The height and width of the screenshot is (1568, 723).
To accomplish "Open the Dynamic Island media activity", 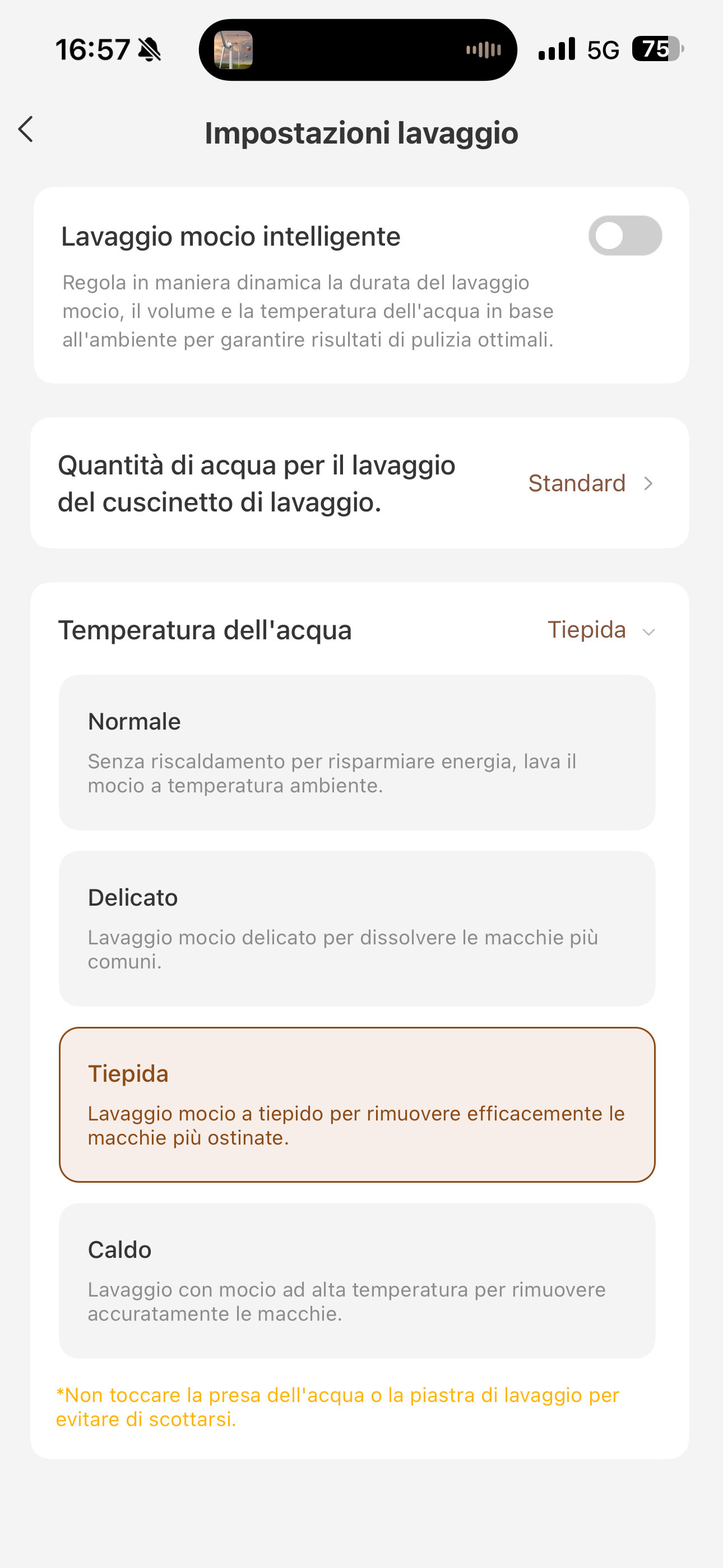I will click(x=358, y=49).
